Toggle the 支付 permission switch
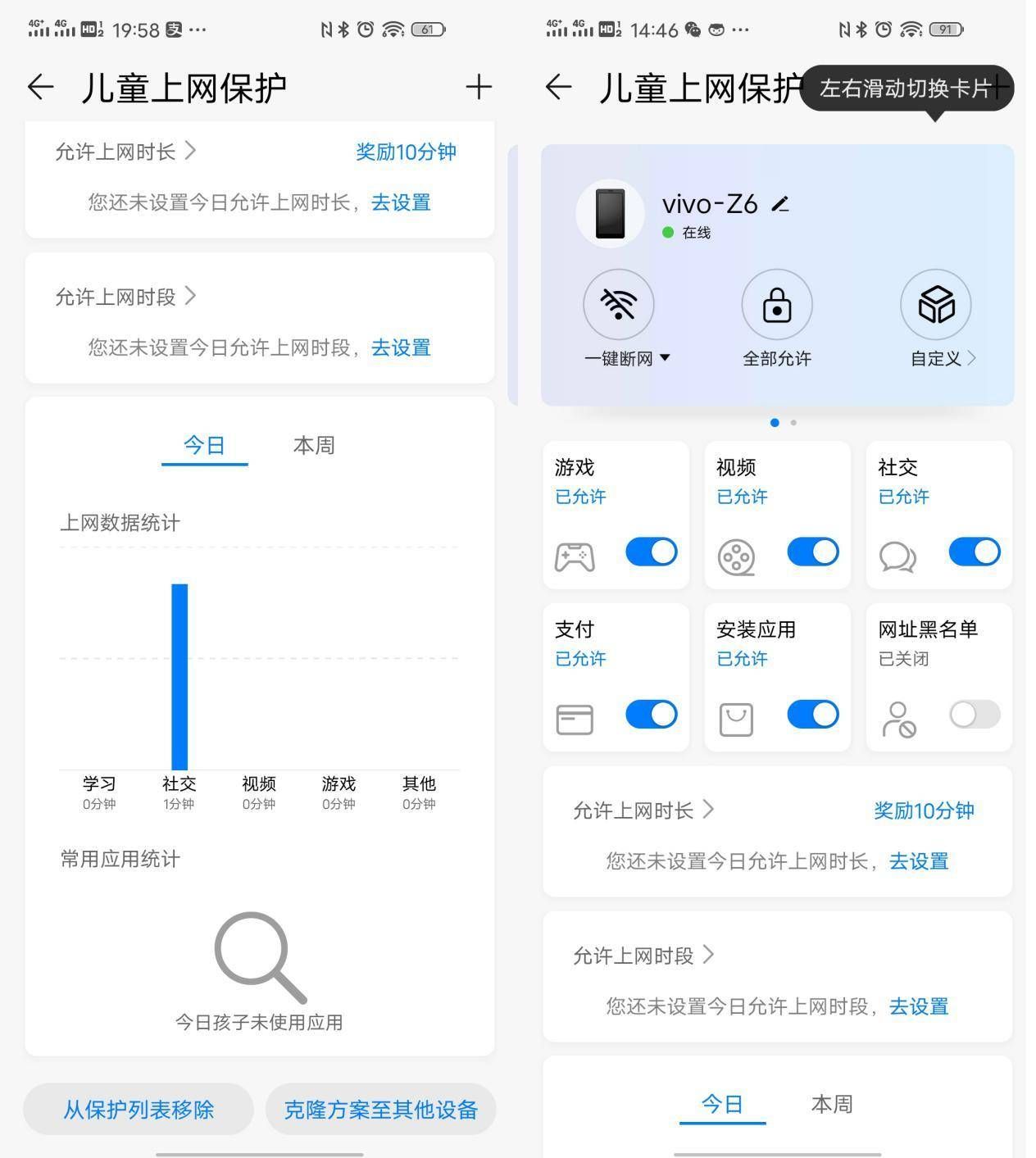The image size is (1036, 1158). pyautogui.click(x=651, y=714)
